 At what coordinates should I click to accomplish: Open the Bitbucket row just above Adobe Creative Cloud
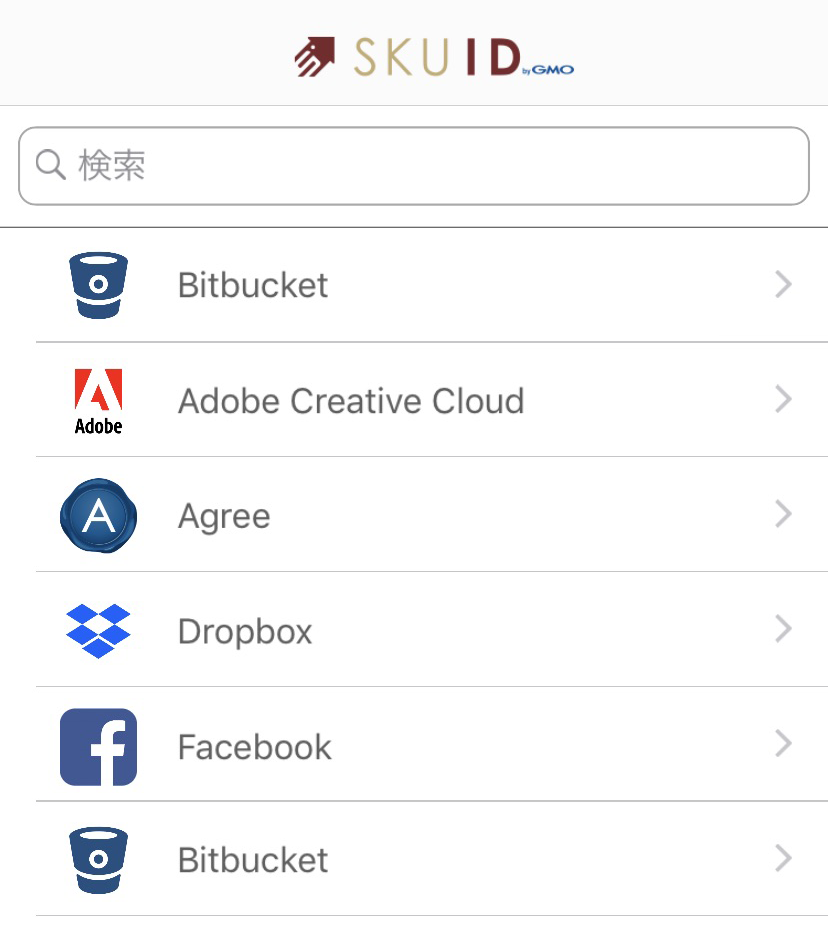(x=253, y=285)
